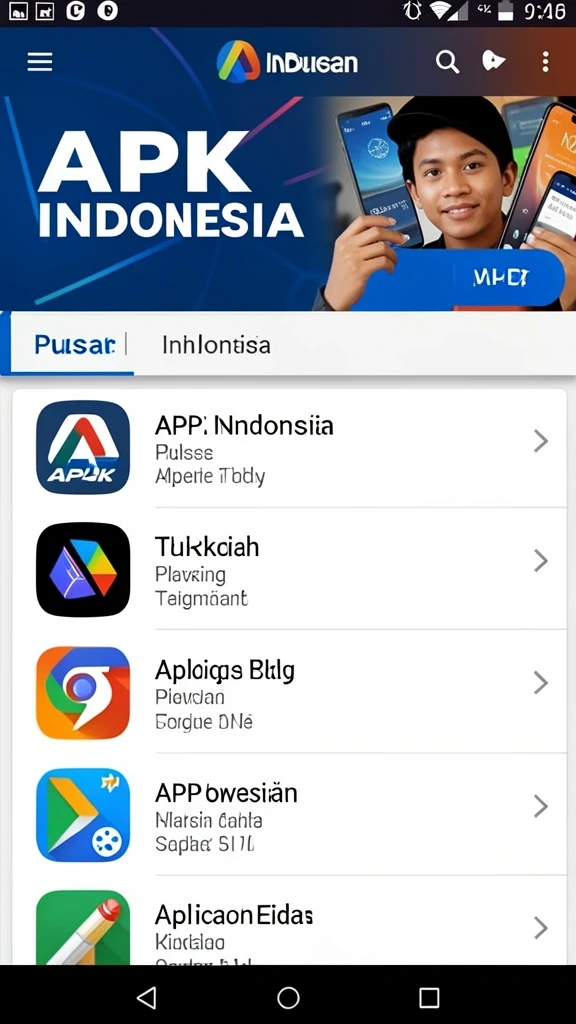
Task: Open search from the top bar
Action: click(x=447, y=62)
